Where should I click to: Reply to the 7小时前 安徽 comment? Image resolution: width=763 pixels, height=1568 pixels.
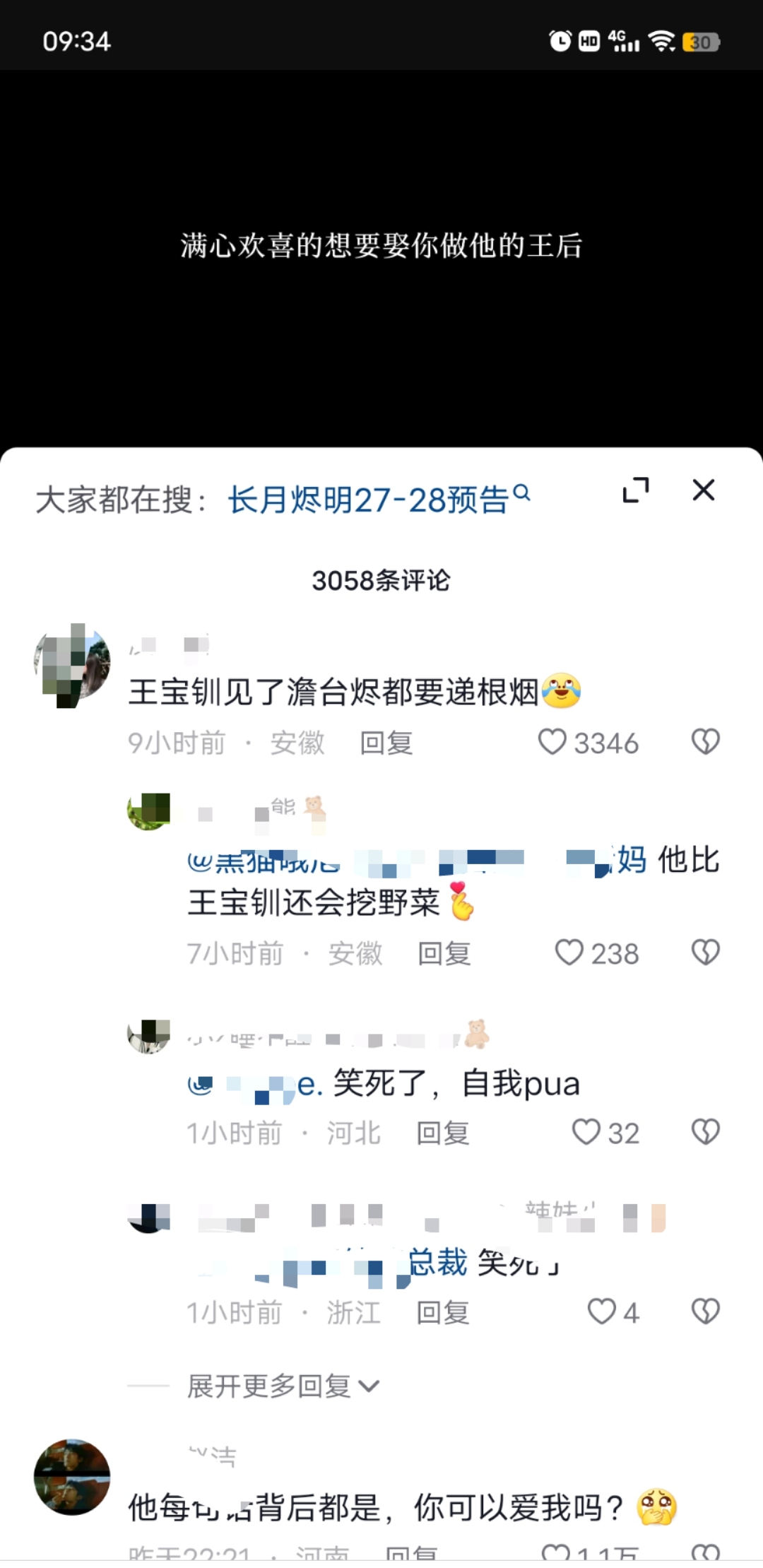tap(444, 954)
